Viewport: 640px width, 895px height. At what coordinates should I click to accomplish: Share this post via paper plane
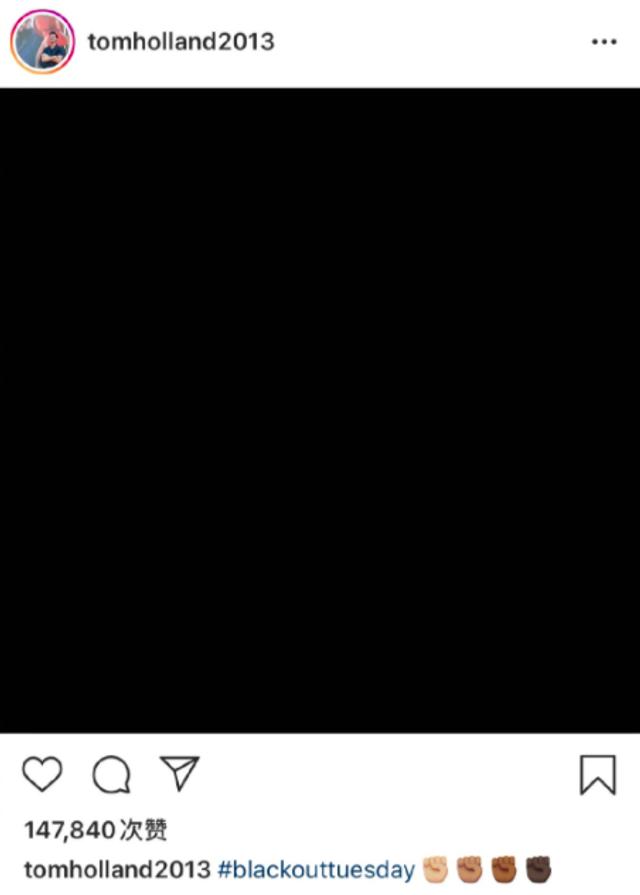[180, 773]
